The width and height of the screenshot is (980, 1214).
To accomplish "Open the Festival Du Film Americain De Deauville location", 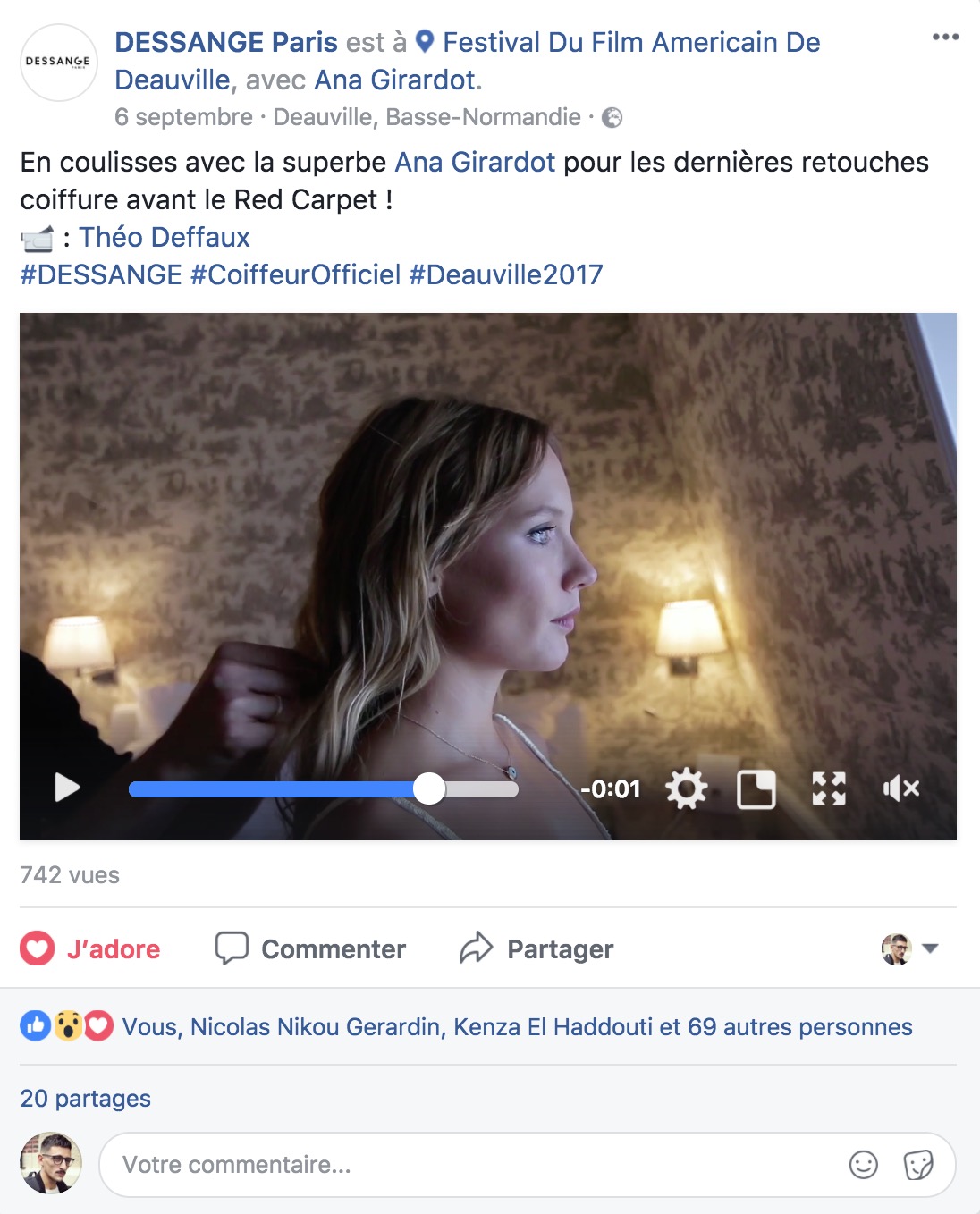I will (630, 42).
